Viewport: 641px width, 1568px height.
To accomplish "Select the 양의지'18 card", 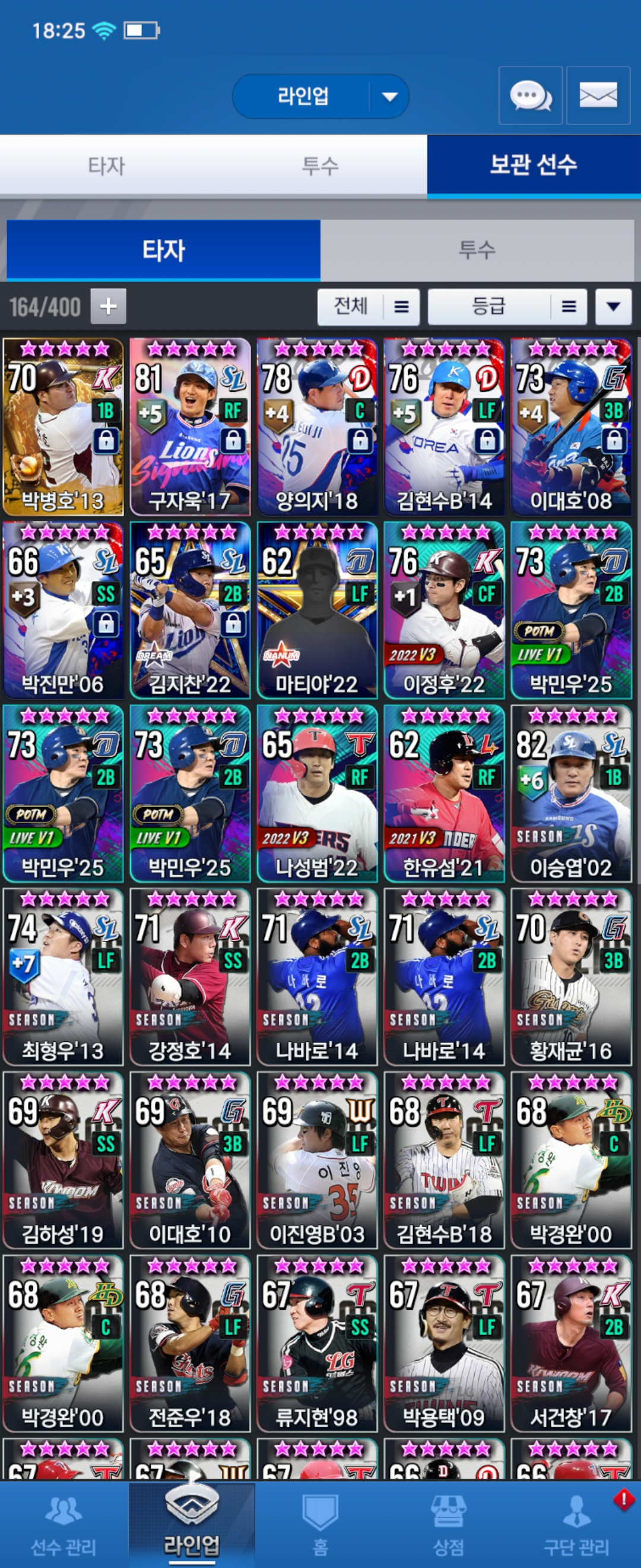I will [317, 426].
